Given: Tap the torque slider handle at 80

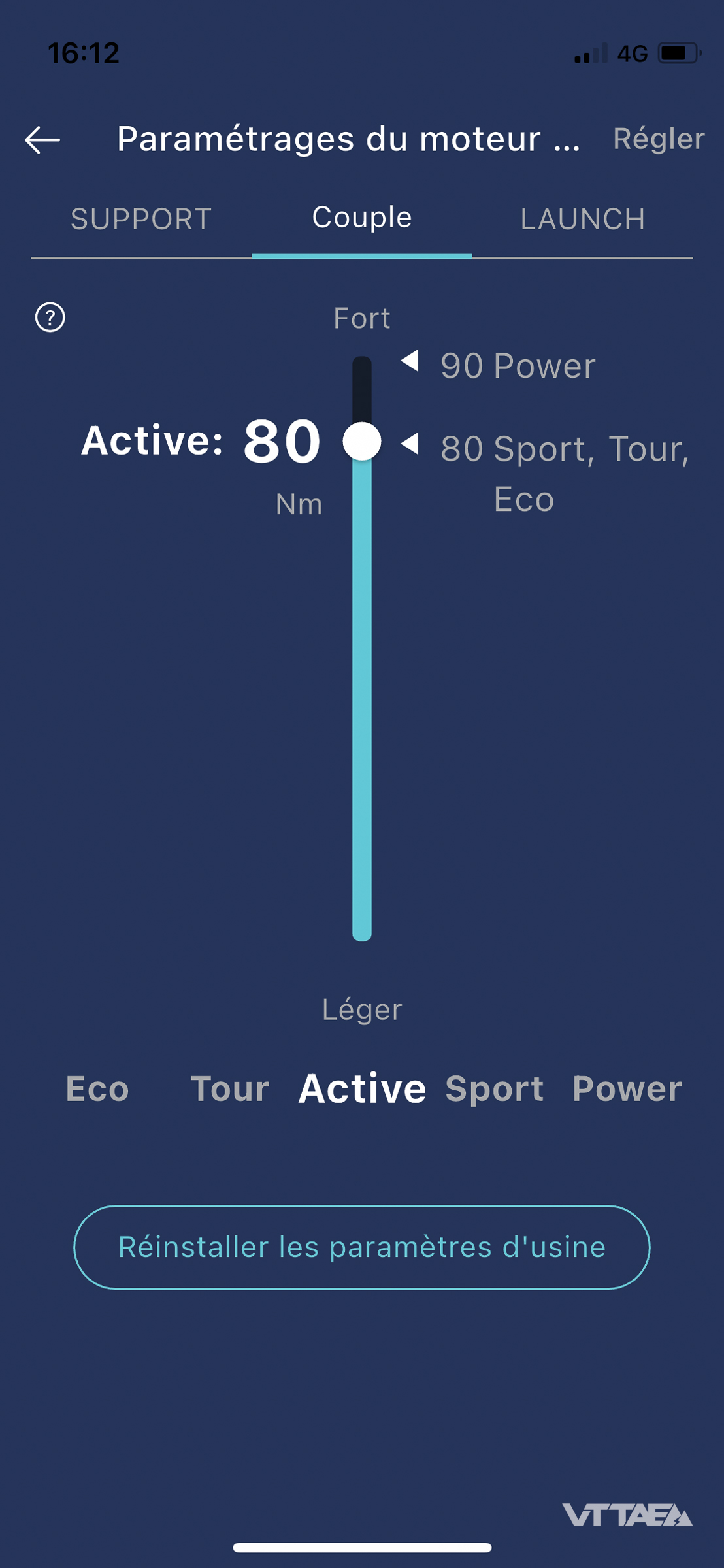Looking at the screenshot, I should pos(362,442).
